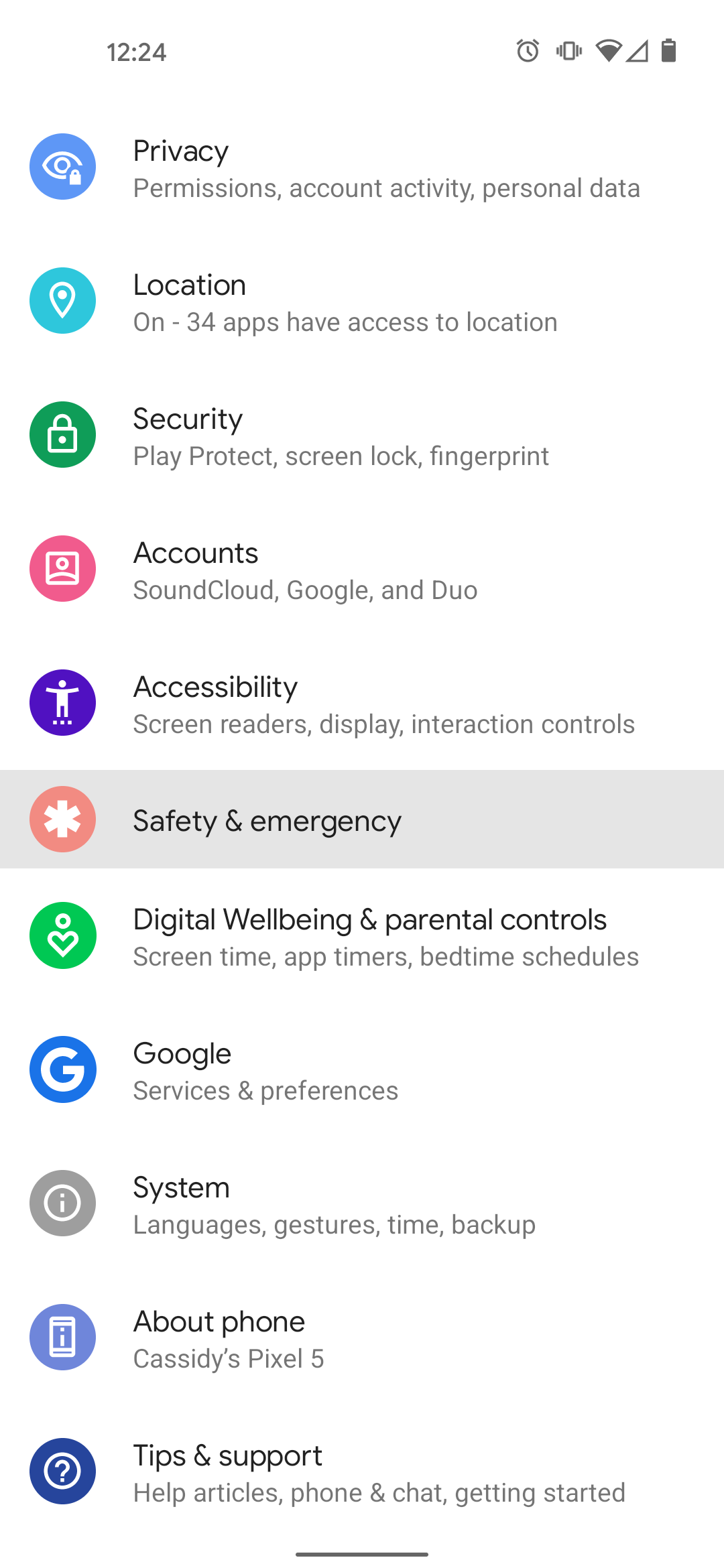Open the Security row
Image resolution: width=724 pixels, height=1568 pixels.
coord(362,436)
